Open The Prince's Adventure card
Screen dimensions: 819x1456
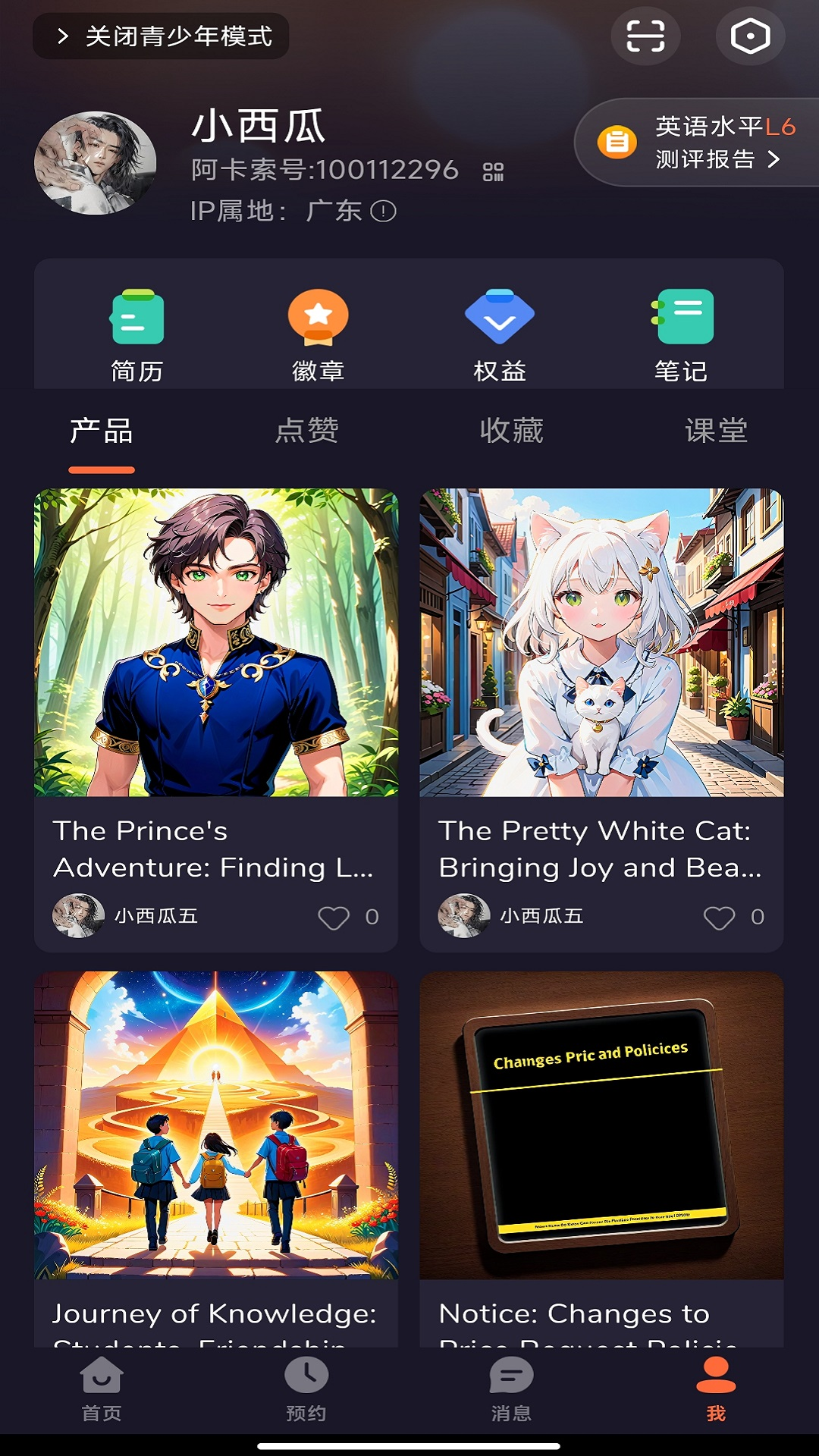216,682
